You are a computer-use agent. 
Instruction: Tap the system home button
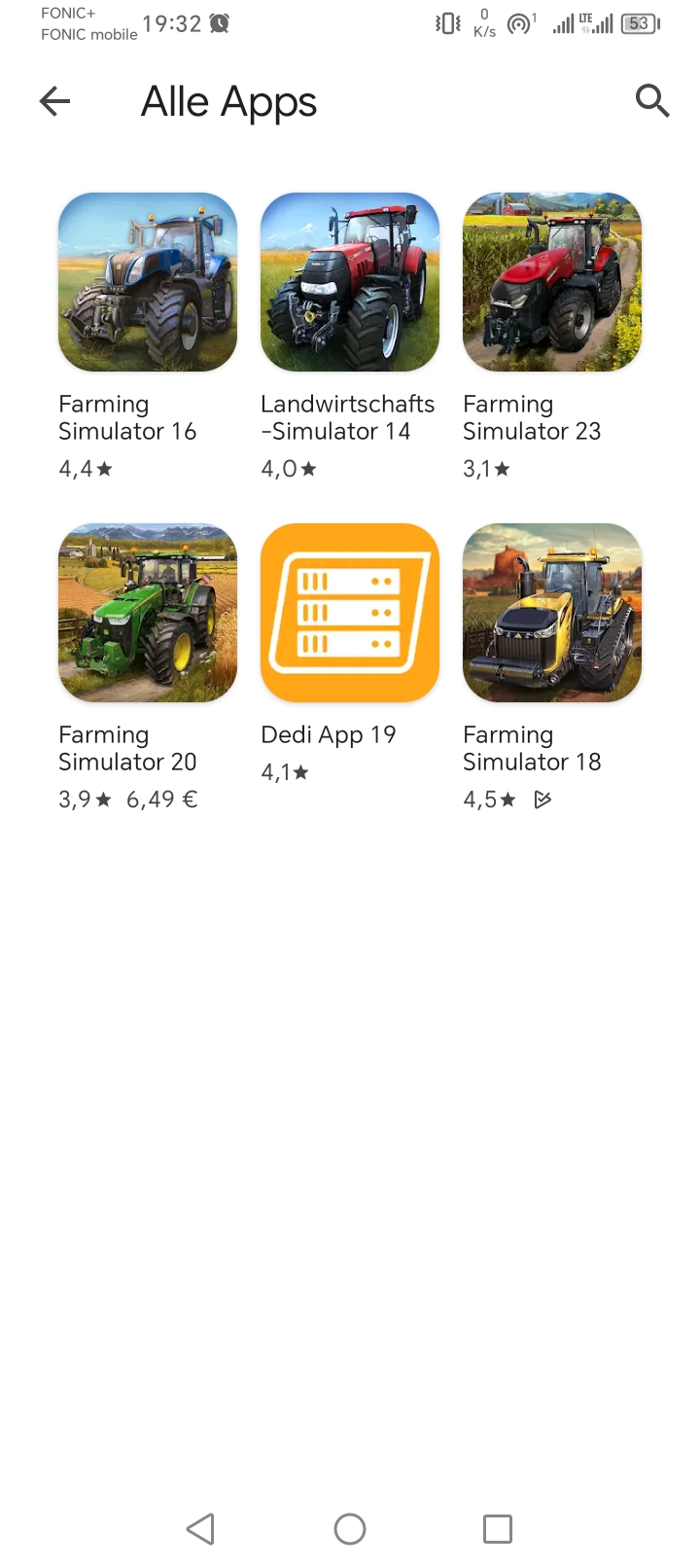(x=350, y=1529)
